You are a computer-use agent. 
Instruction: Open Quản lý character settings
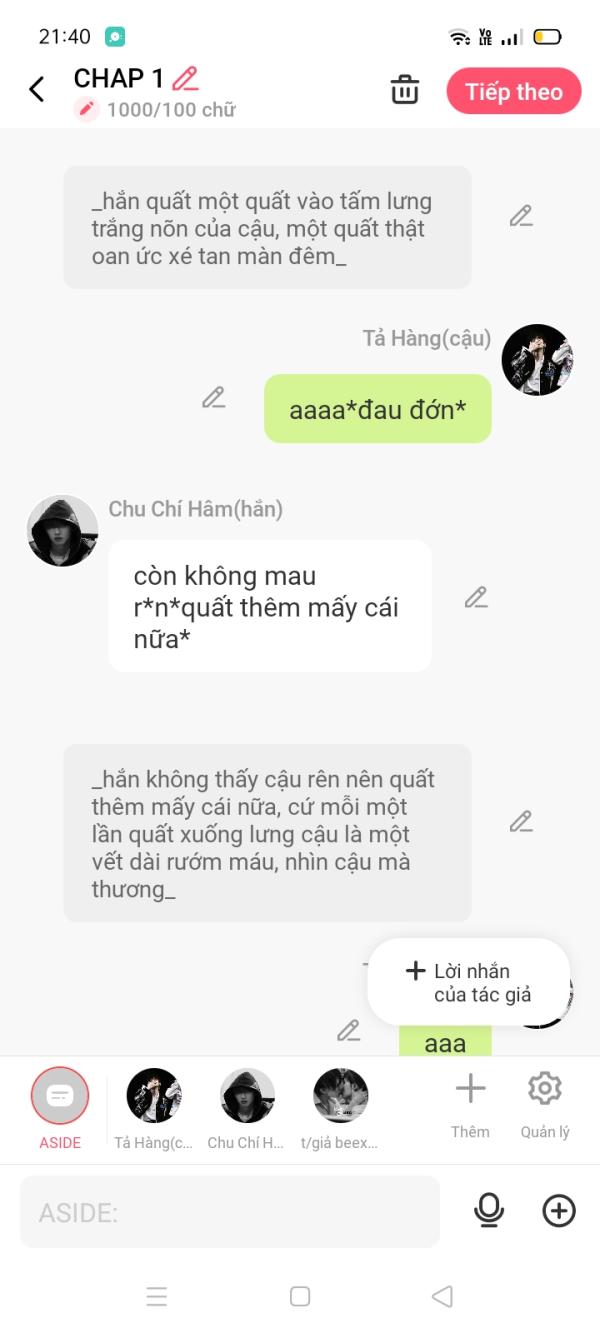pyautogui.click(x=545, y=1105)
